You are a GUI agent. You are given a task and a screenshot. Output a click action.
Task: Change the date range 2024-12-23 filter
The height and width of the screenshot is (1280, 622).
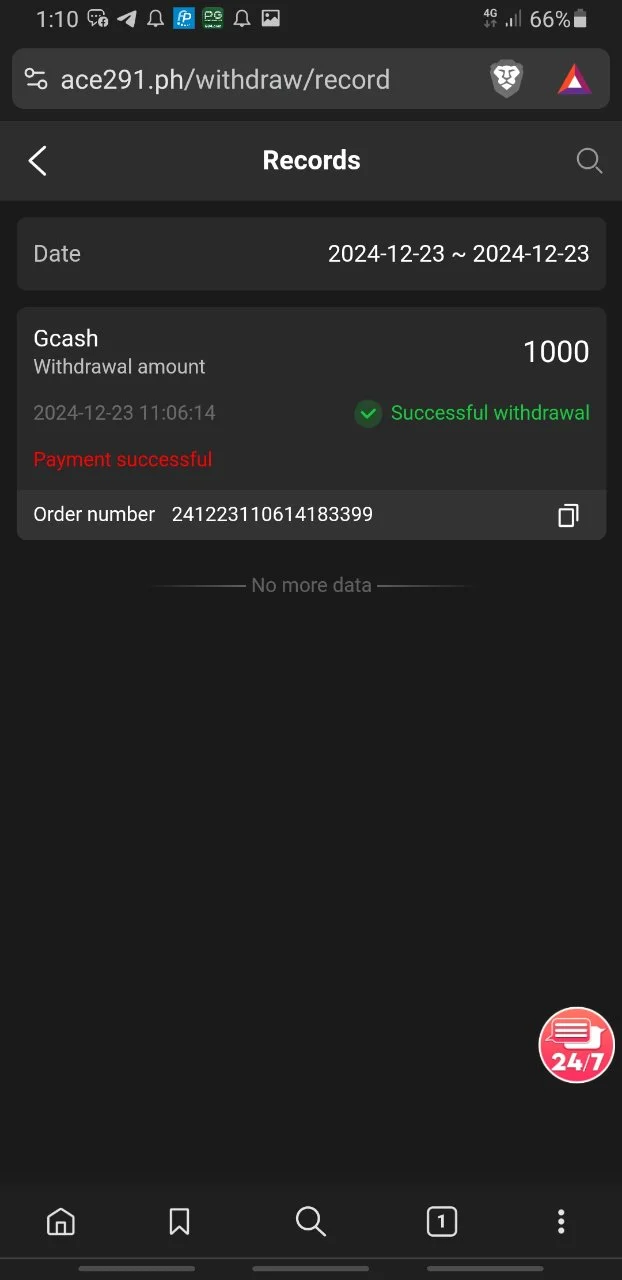(x=311, y=254)
